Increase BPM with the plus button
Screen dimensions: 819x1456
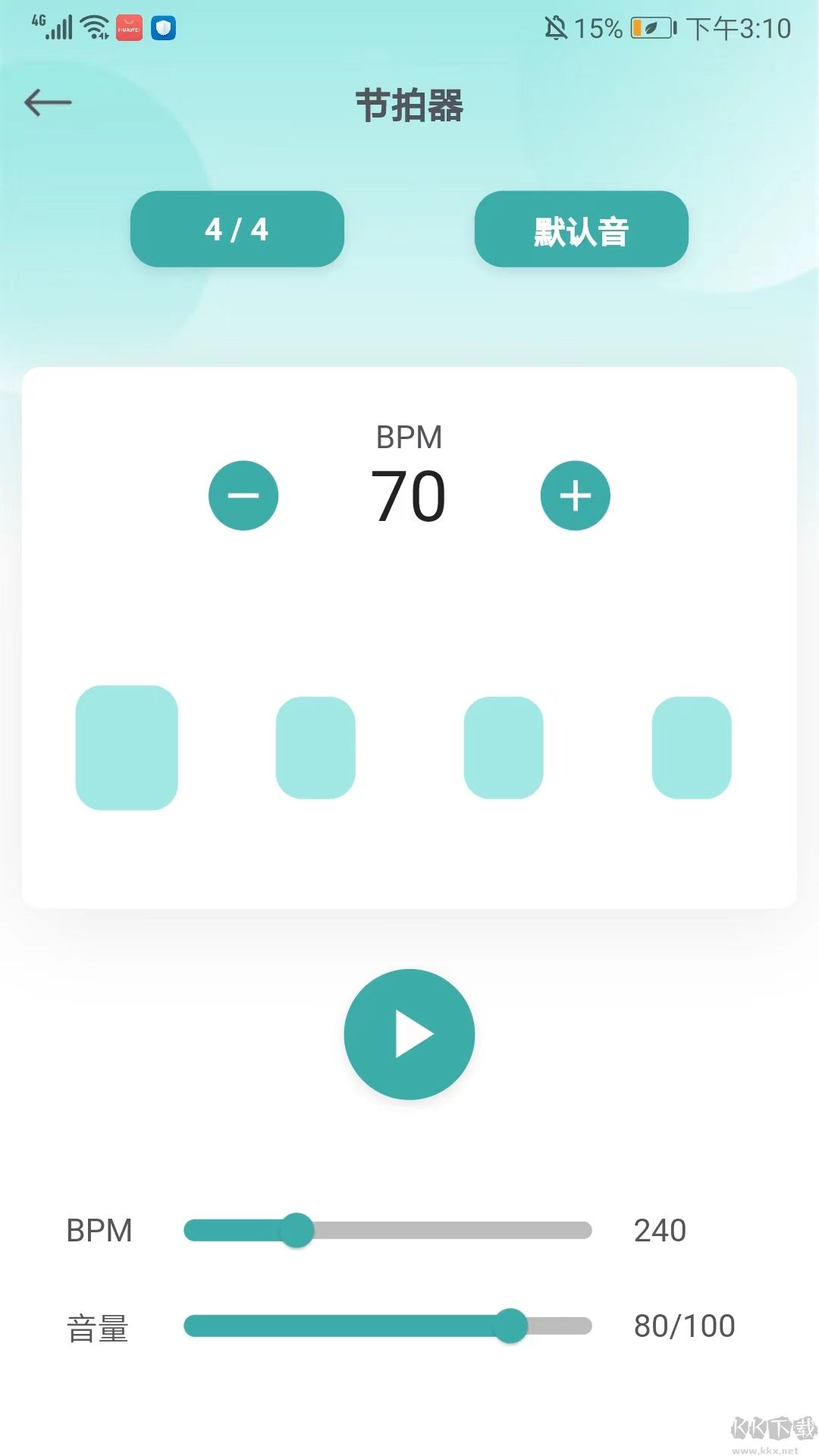point(576,495)
